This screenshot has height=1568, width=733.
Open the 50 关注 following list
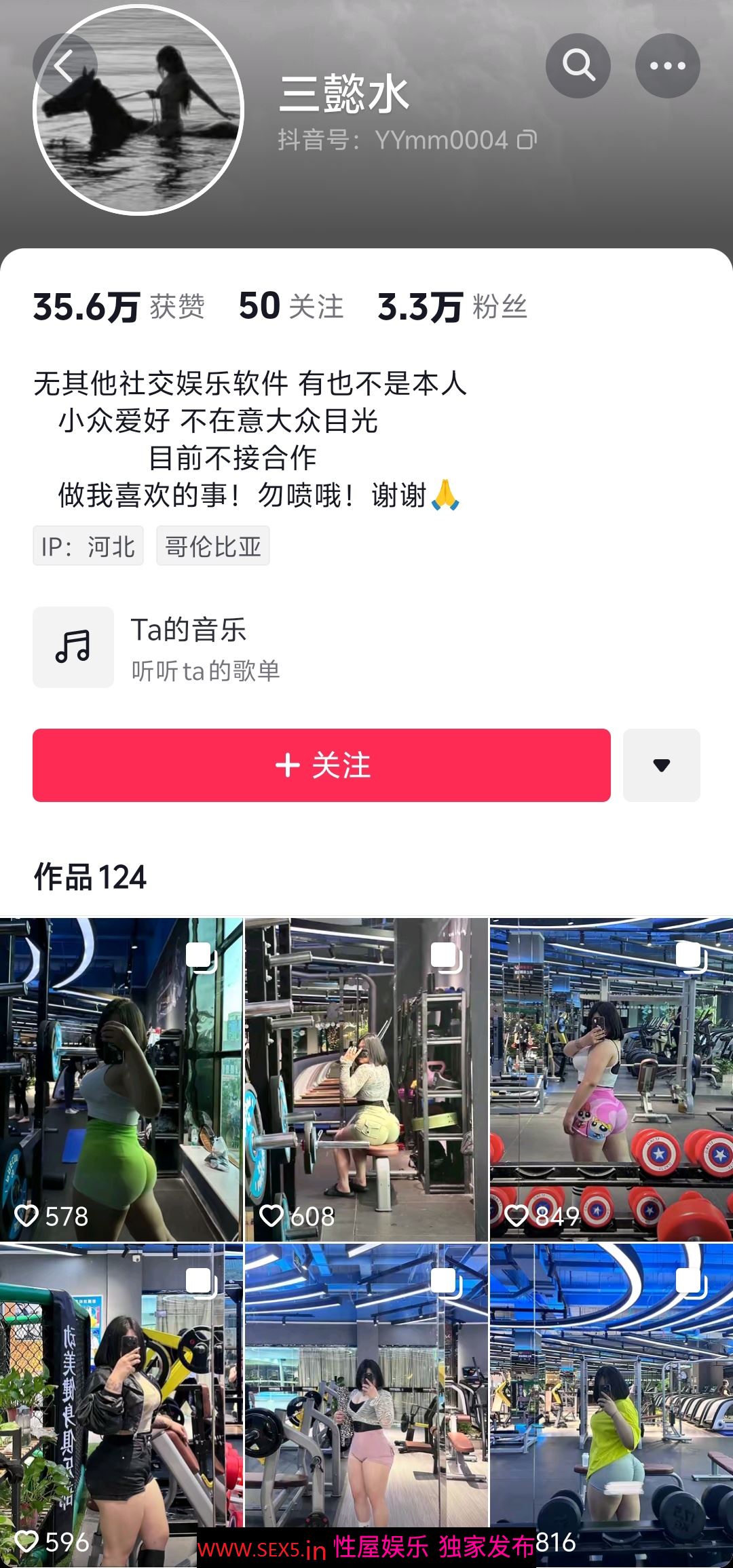(x=290, y=306)
